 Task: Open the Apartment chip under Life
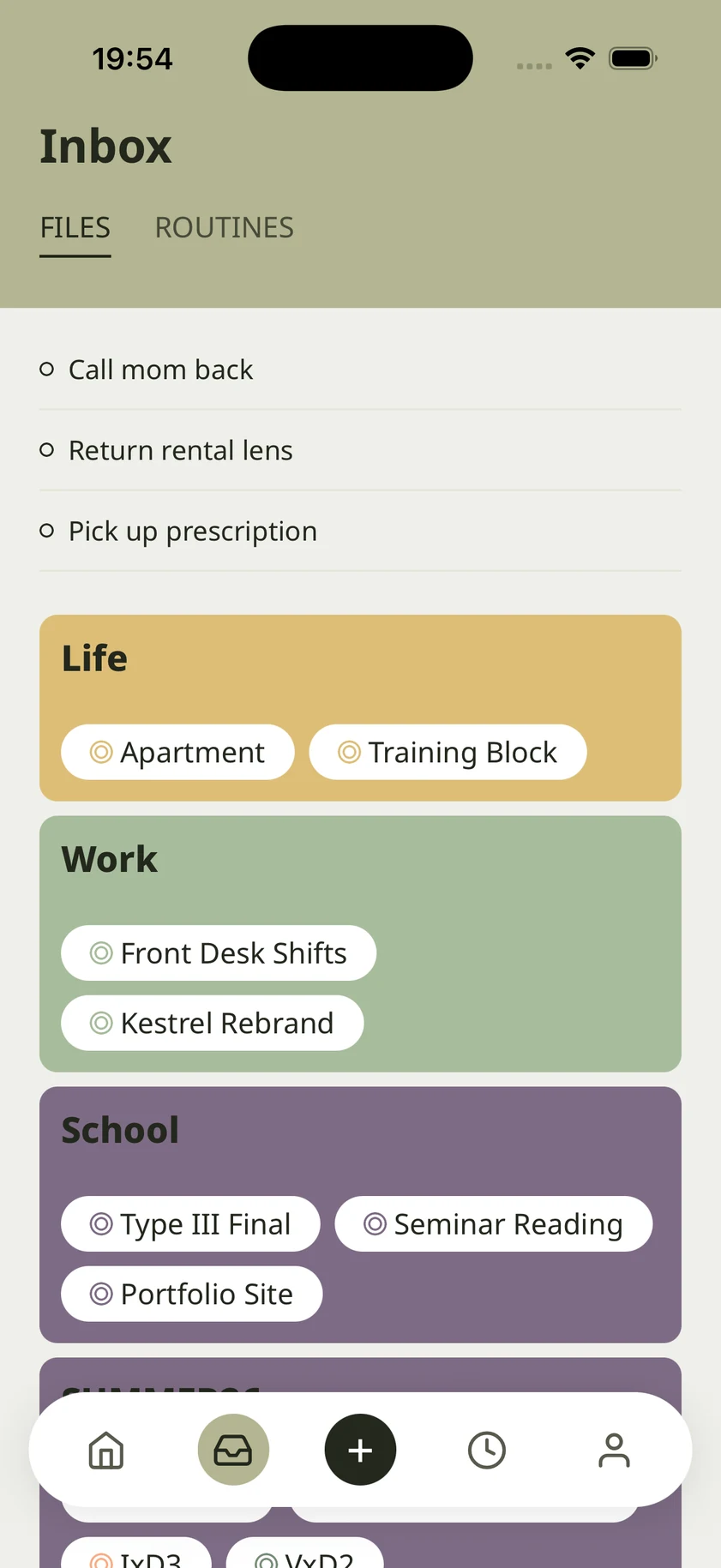(x=177, y=752)
